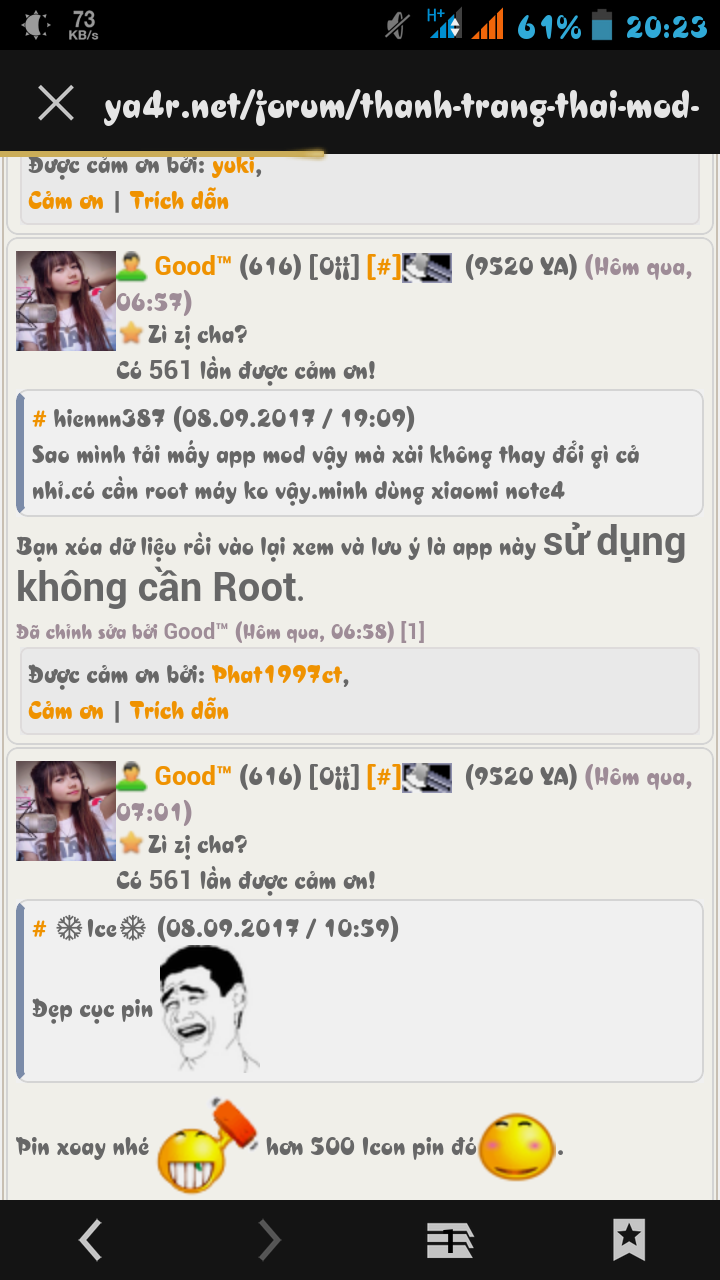
Task: Open avatar of Good™ in the 06:57 post
Action: coord(66,301)
